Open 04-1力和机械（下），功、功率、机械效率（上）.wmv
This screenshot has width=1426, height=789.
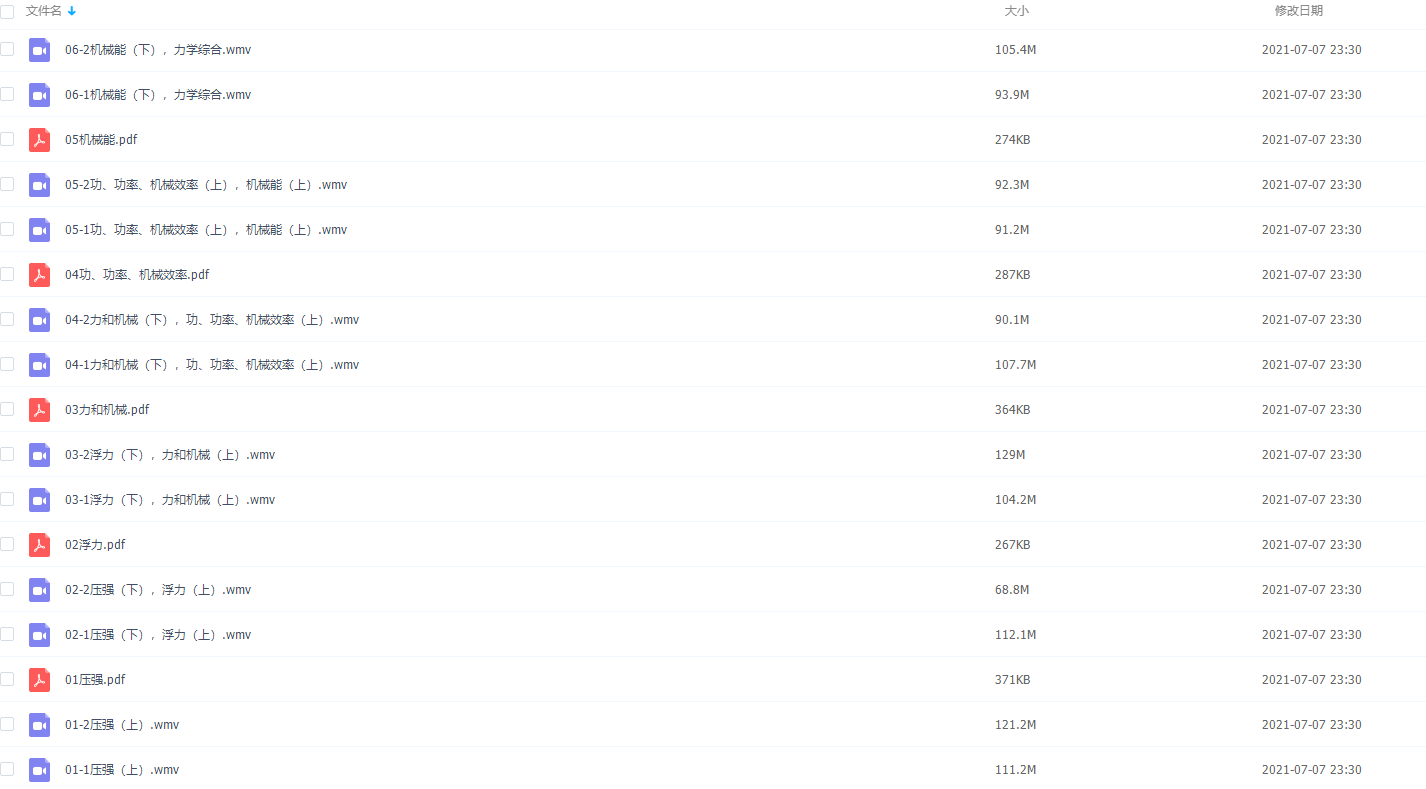point(212,365)
